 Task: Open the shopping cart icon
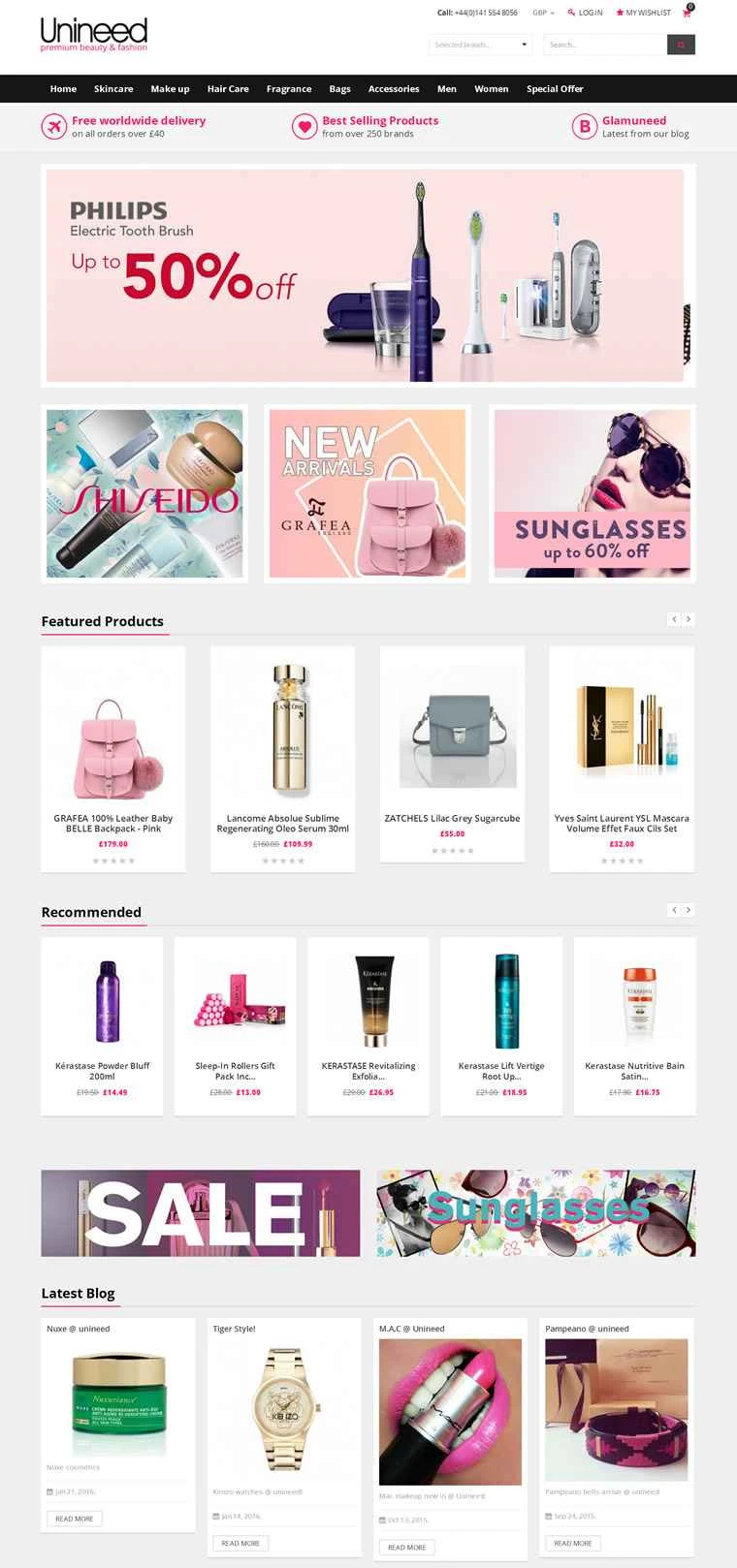(x=687, y=13)
